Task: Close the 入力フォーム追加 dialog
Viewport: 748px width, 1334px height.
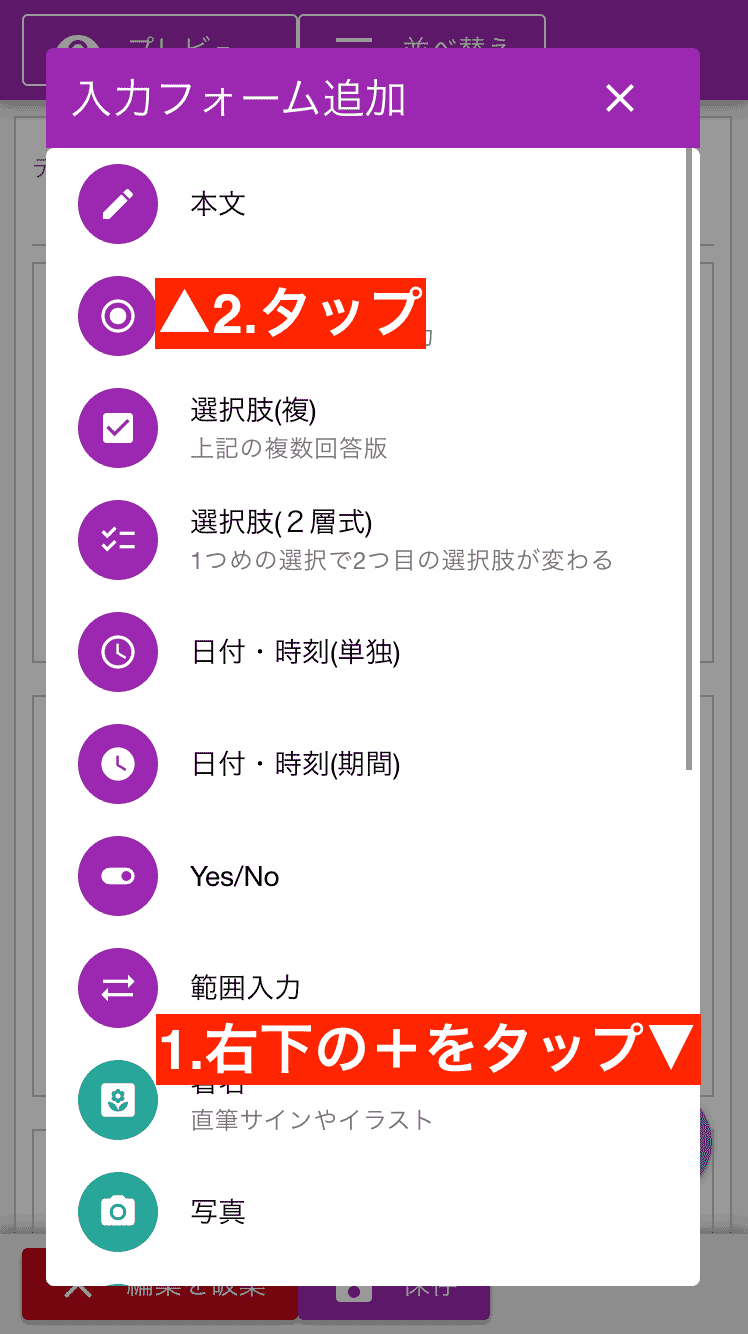Action: click(619, 98)
